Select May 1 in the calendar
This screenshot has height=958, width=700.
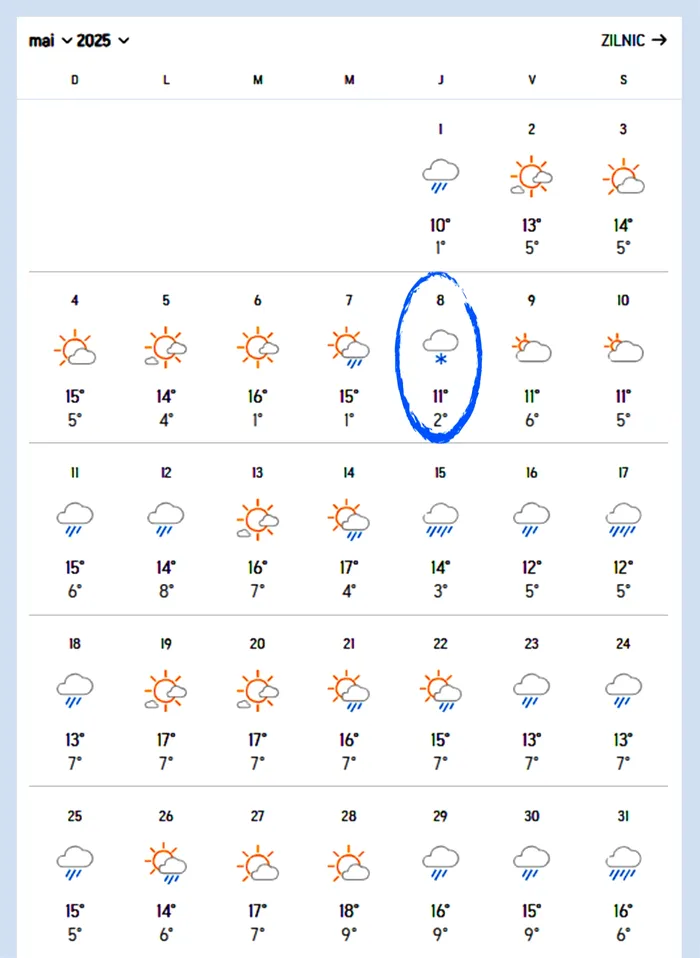(x=440, y=185)
